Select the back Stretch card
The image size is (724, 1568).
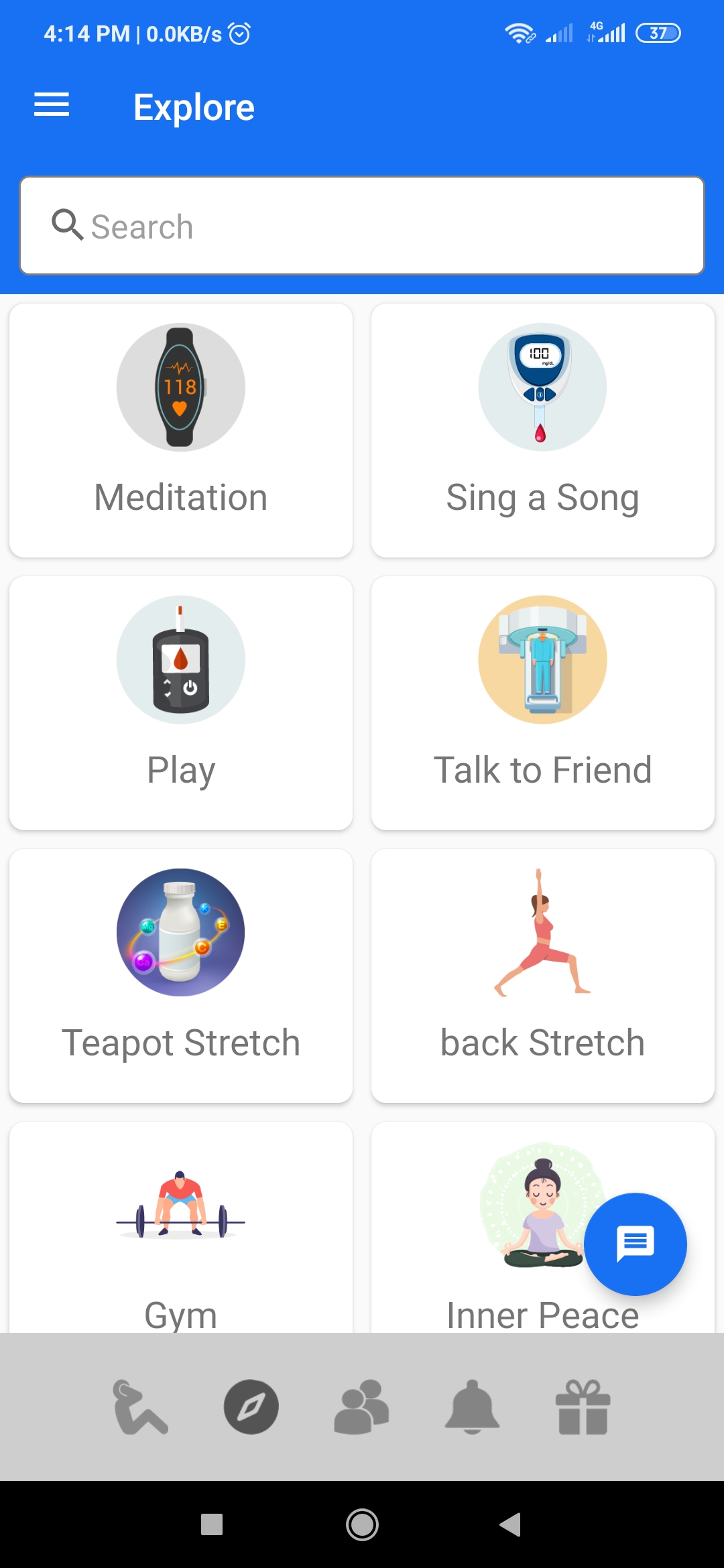point(542,976)
